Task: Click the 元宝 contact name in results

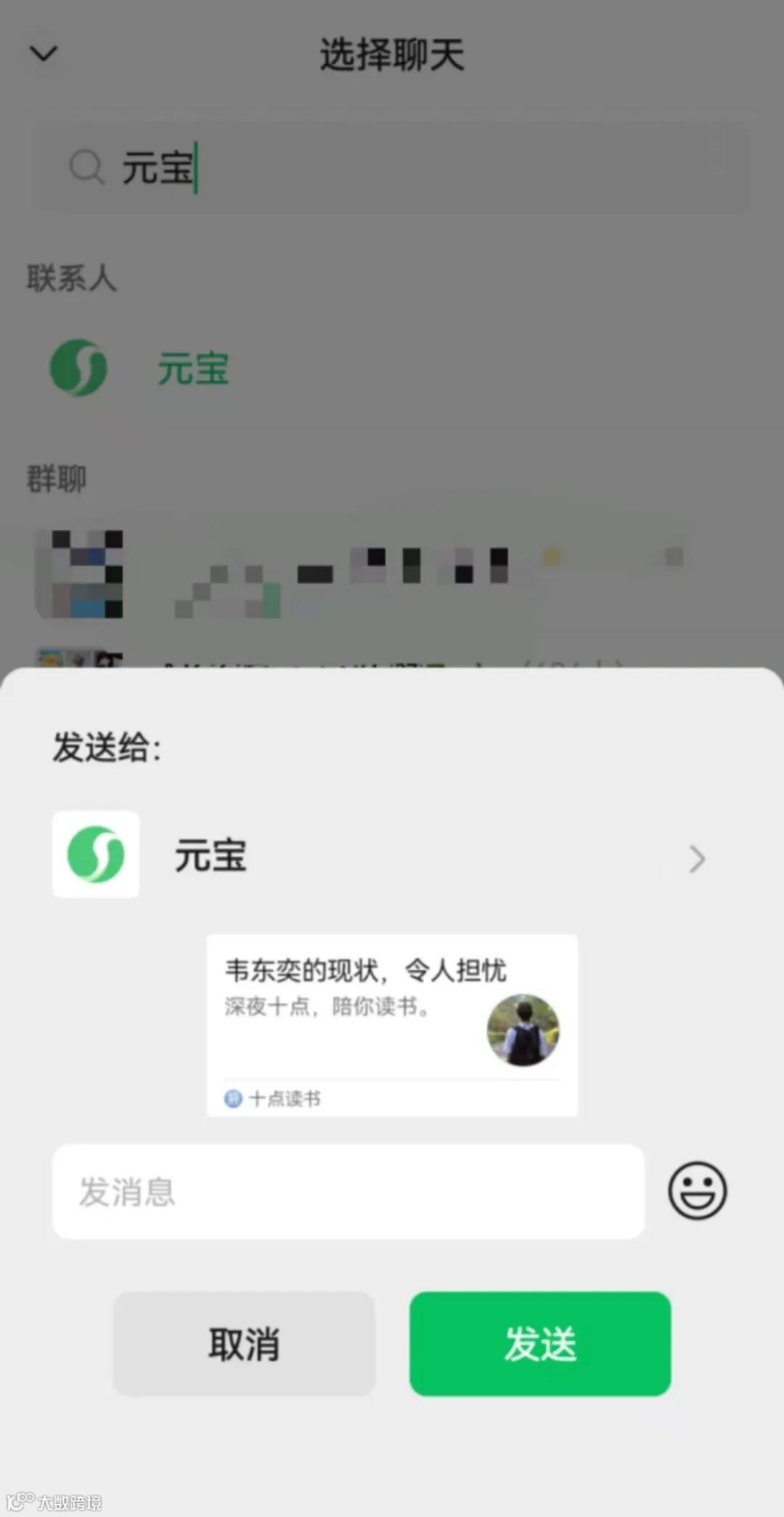Action: pyautogui.click(x=194, y=369)
